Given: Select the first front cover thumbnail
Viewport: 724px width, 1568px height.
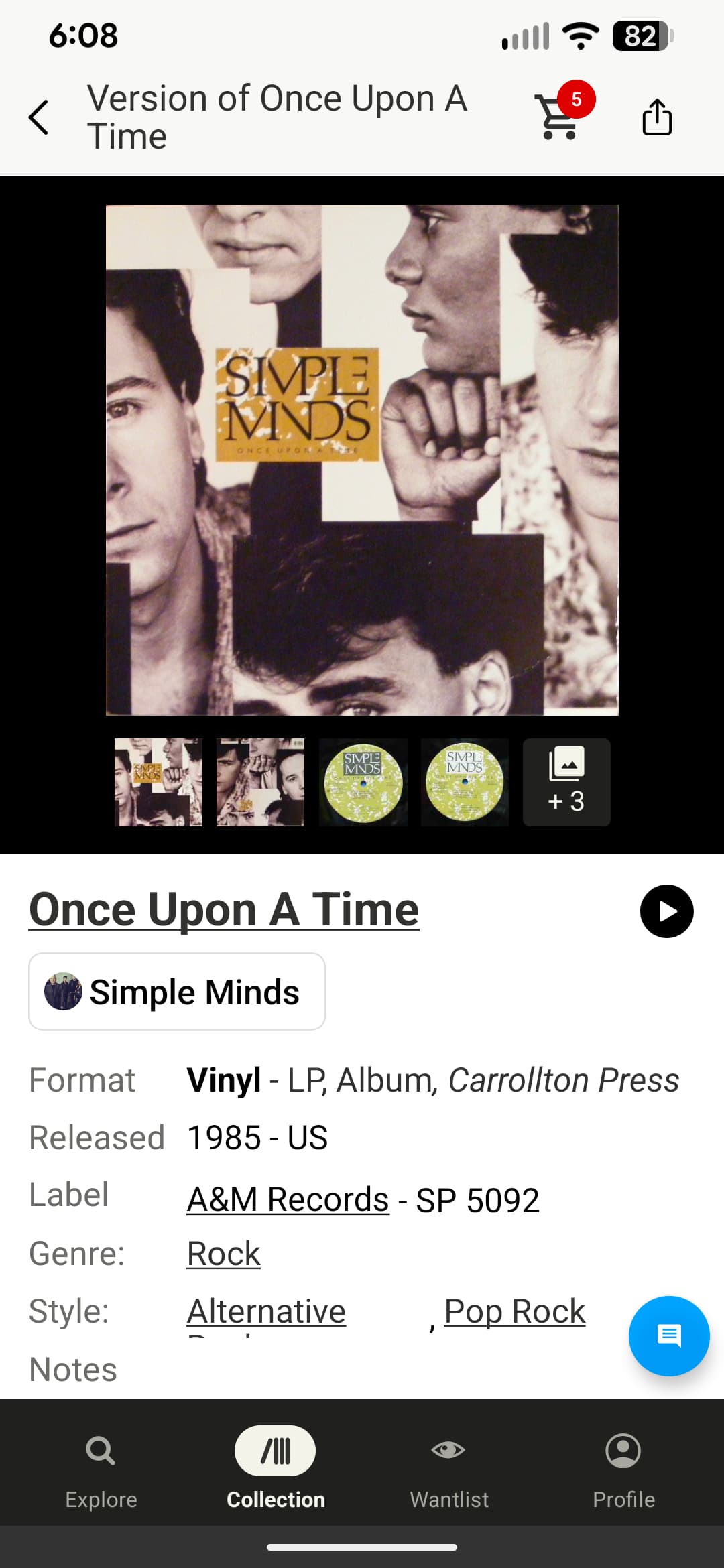Looking at the screenshot, I should click(158, 782).
